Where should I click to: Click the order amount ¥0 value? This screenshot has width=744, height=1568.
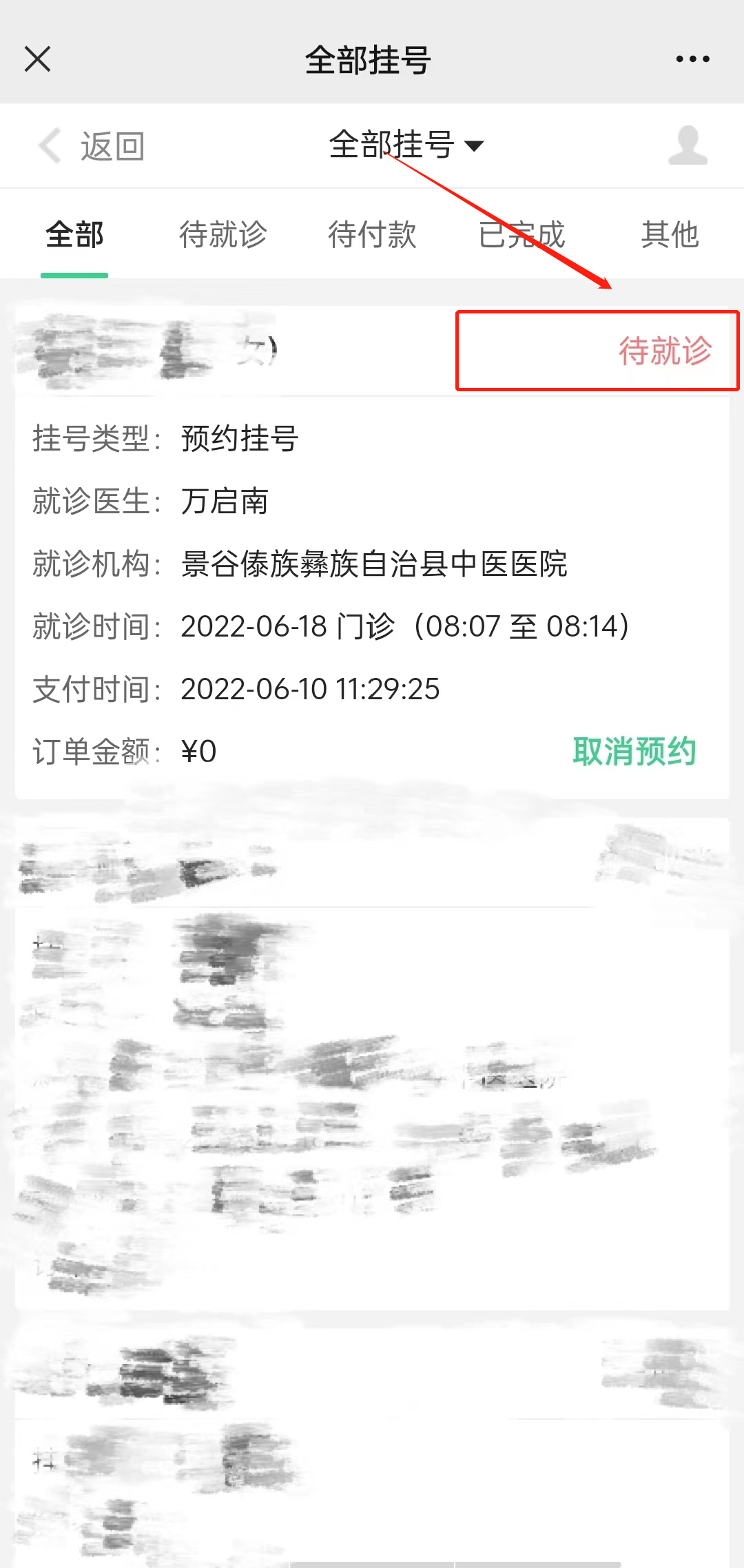coord(199,752)
